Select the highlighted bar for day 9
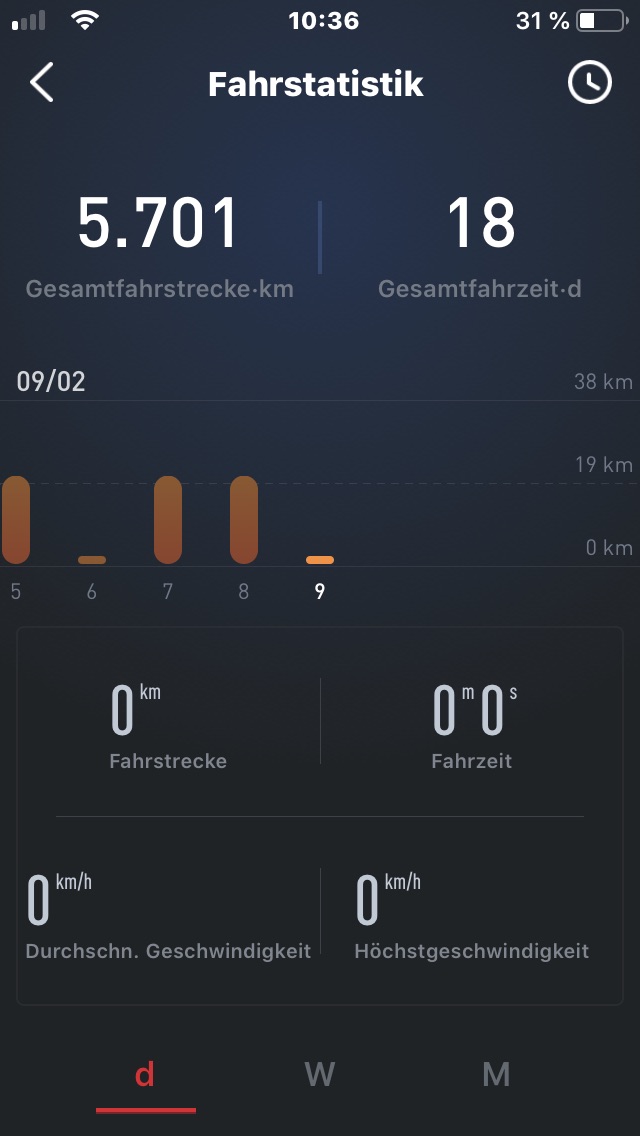This screenshot has width=640, height=1136. pyautogui.click(x=320, y=559)
